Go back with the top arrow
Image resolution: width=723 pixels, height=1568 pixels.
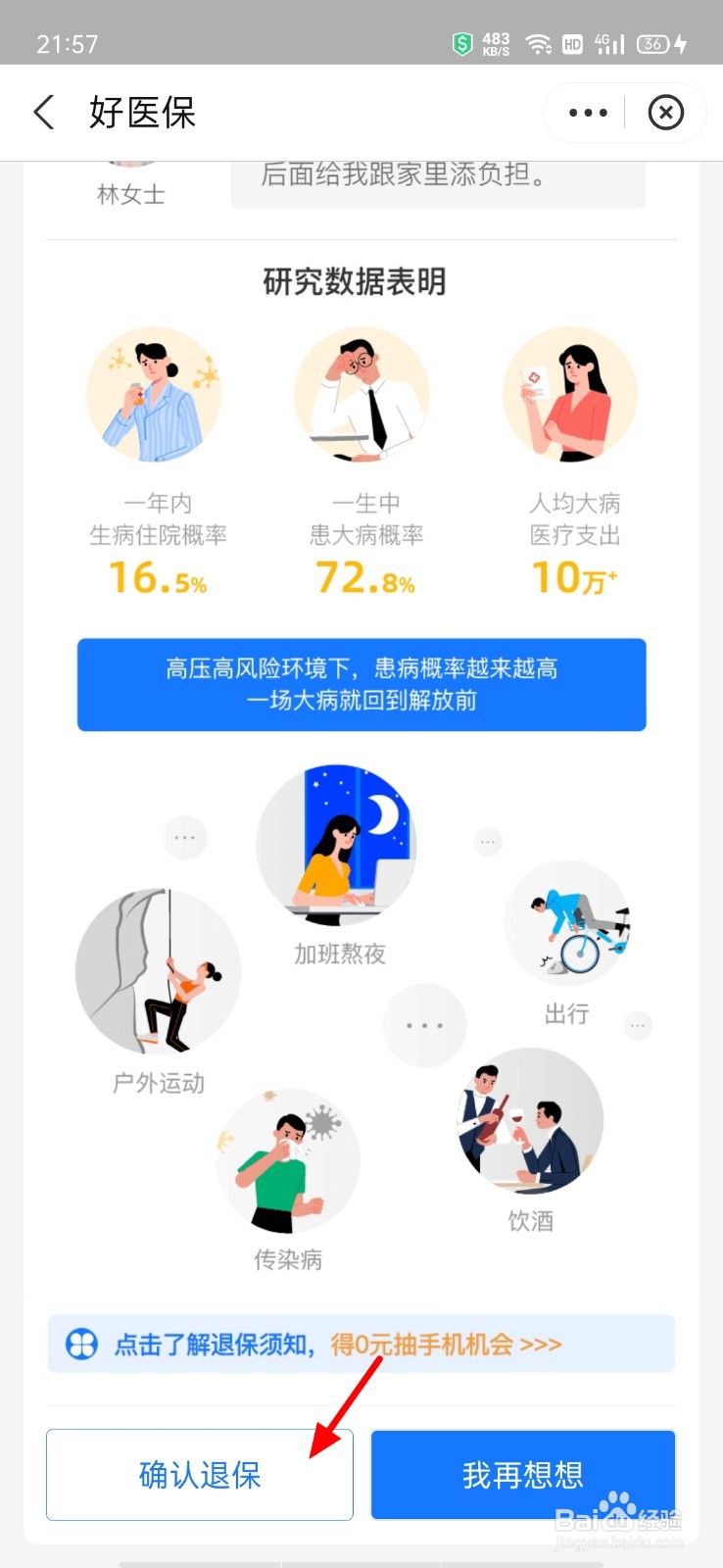(x=44, y=113)
